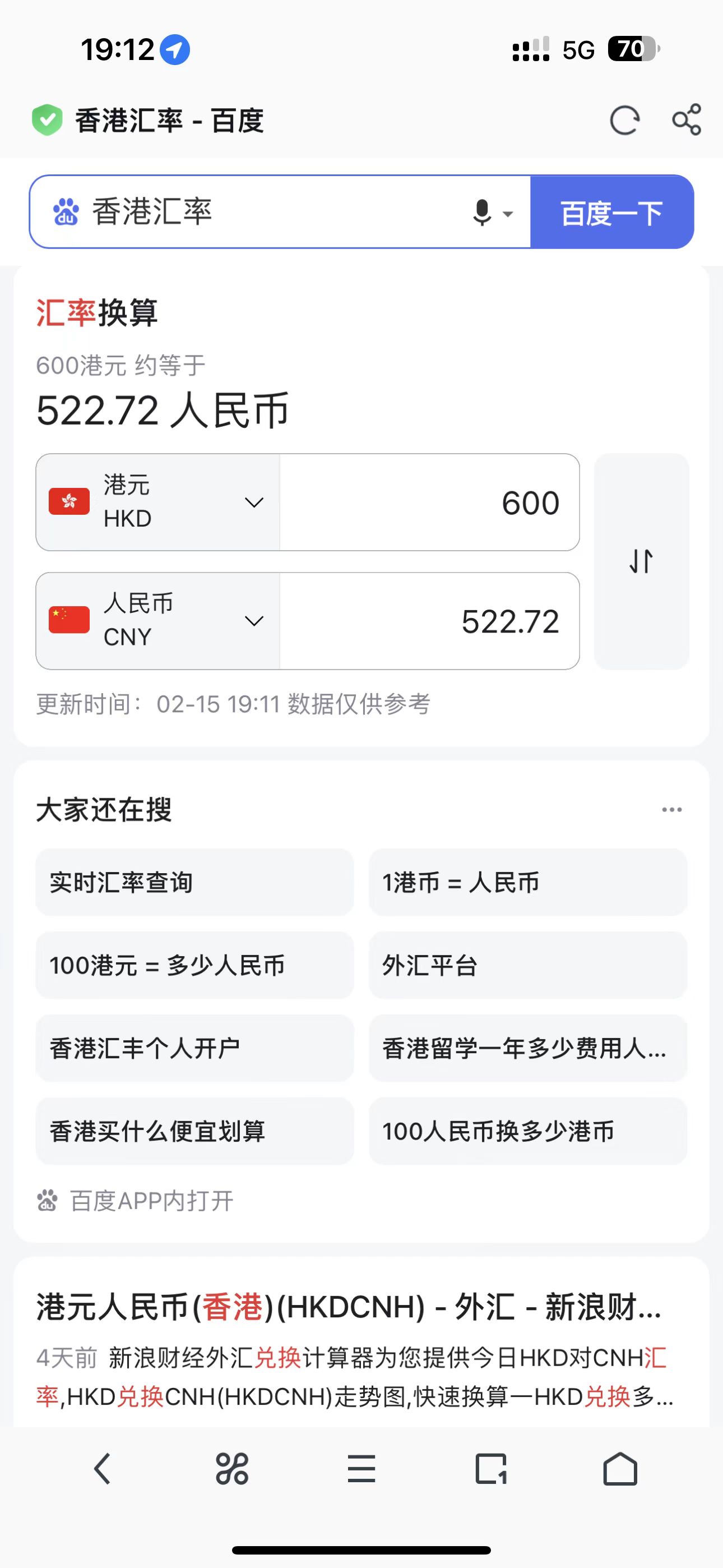Hit the 百度一下 search button

(x=611, y=213)
